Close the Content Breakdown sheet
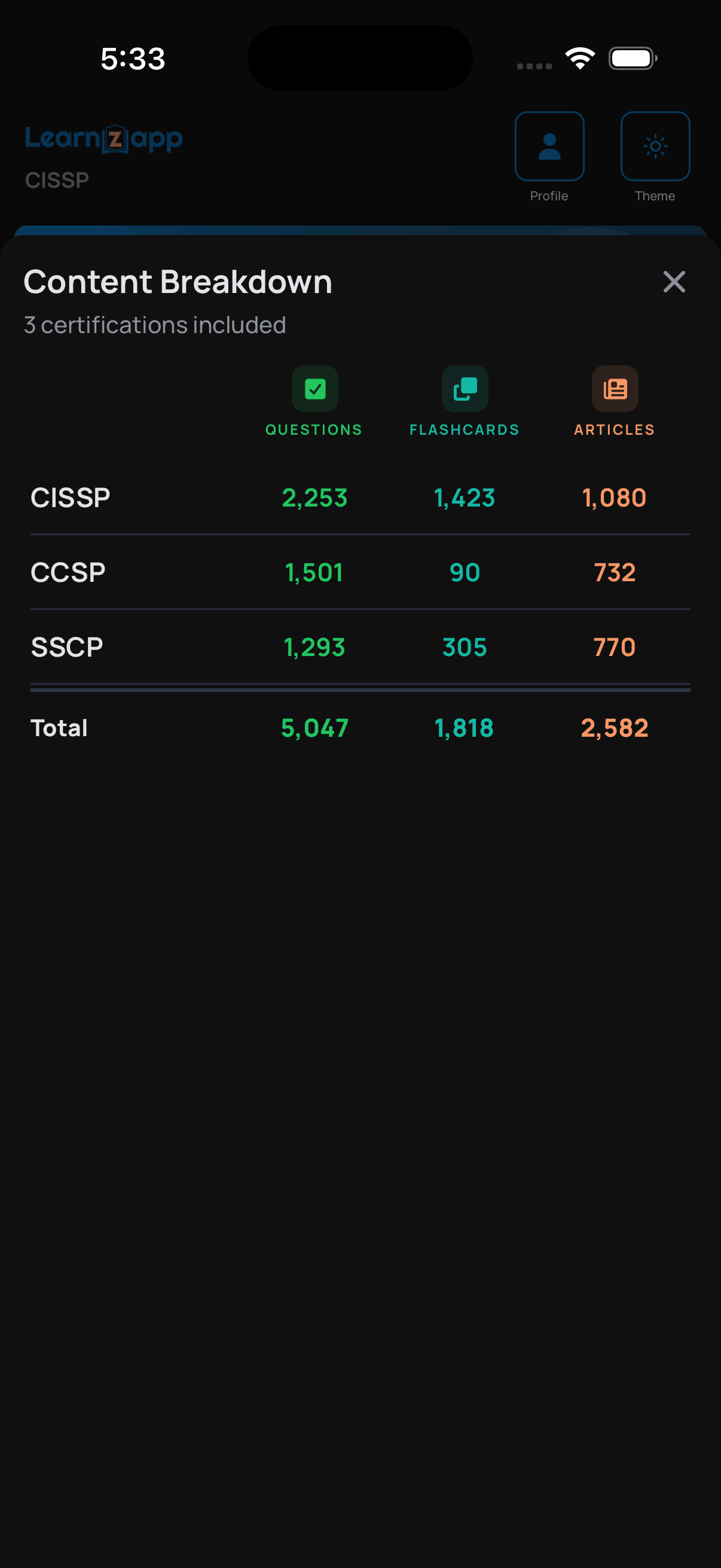The image size is (721, 1568). click(674, 282)
